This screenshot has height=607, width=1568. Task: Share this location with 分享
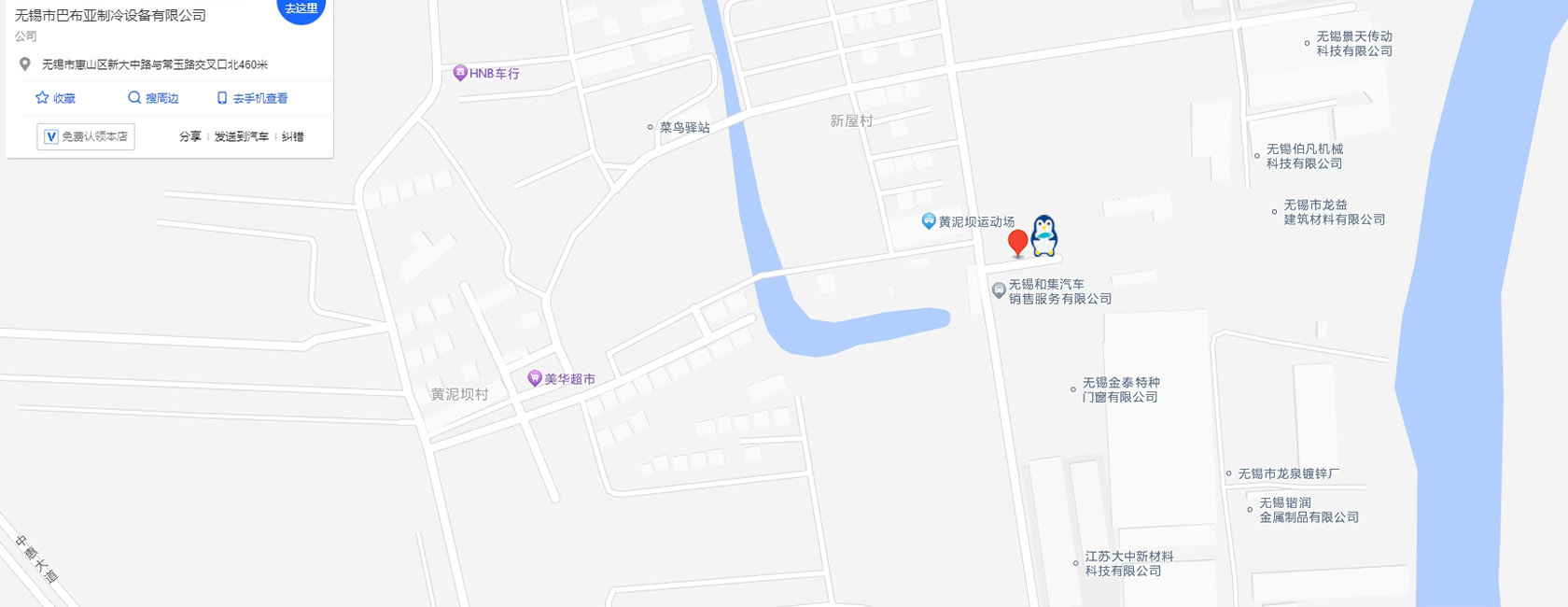[189, 136]
